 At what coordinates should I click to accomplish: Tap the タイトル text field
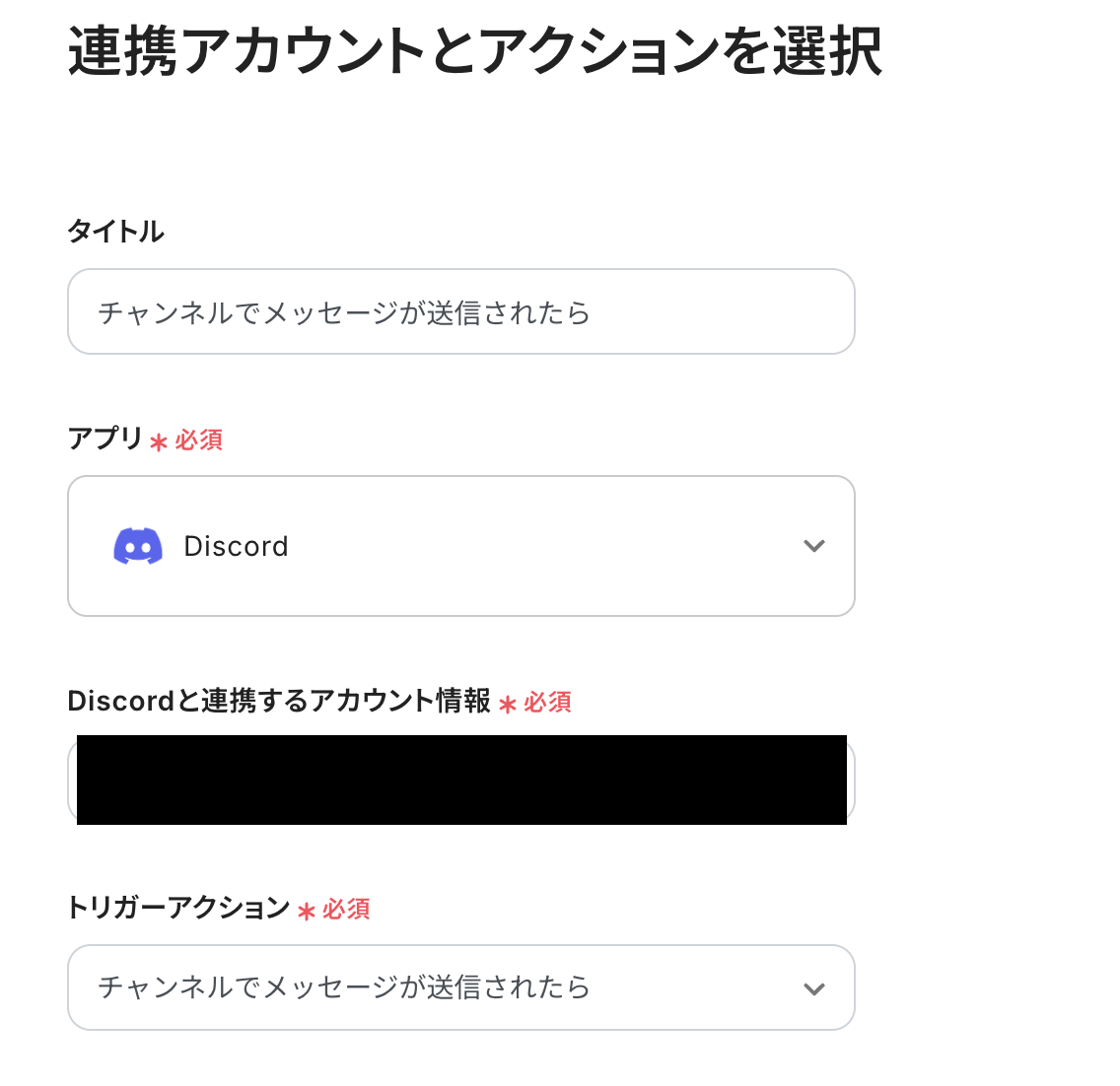pyautogui.click(x=460, y=312)
